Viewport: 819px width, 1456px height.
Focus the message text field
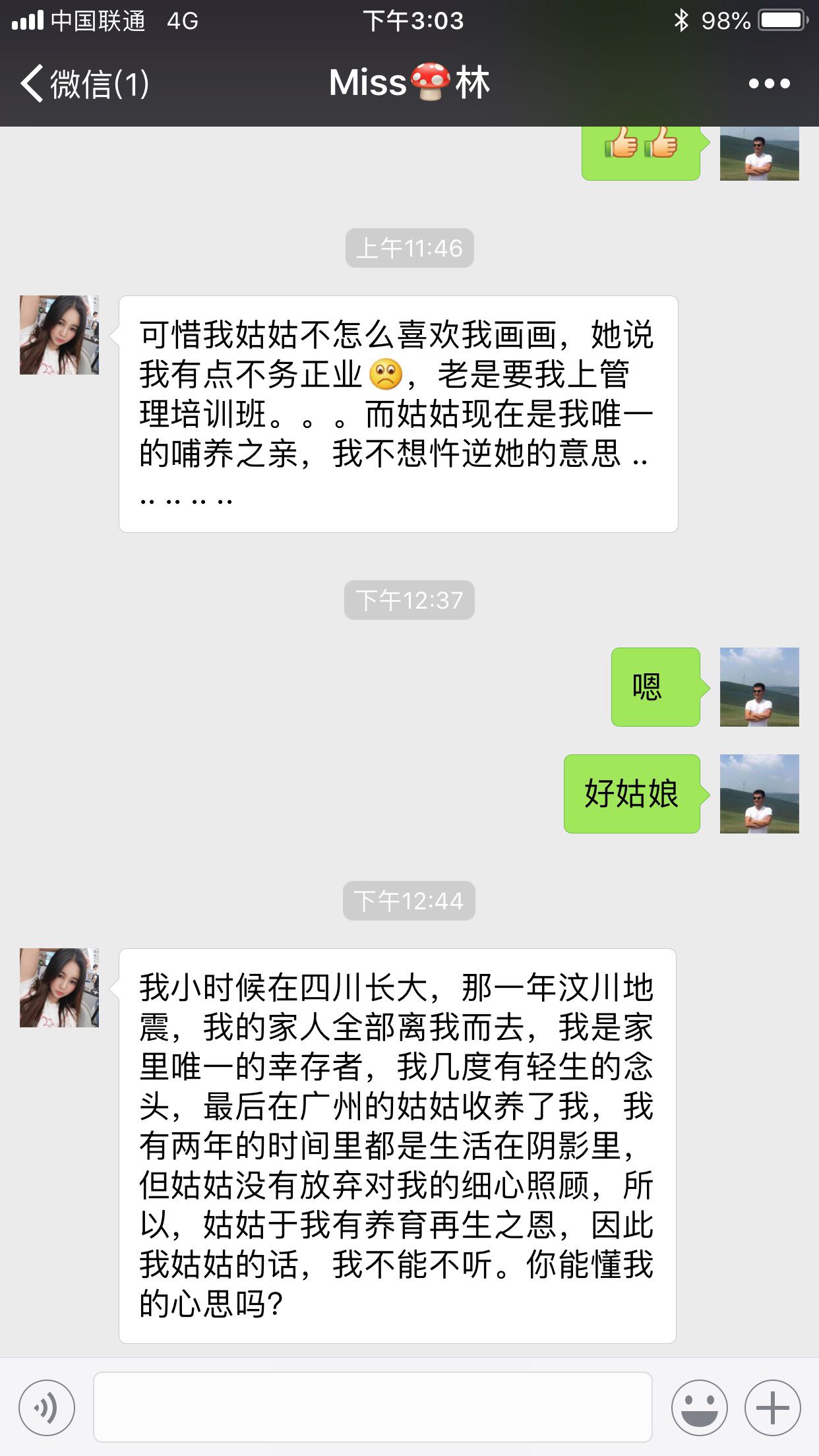[x=373, y=1407]
